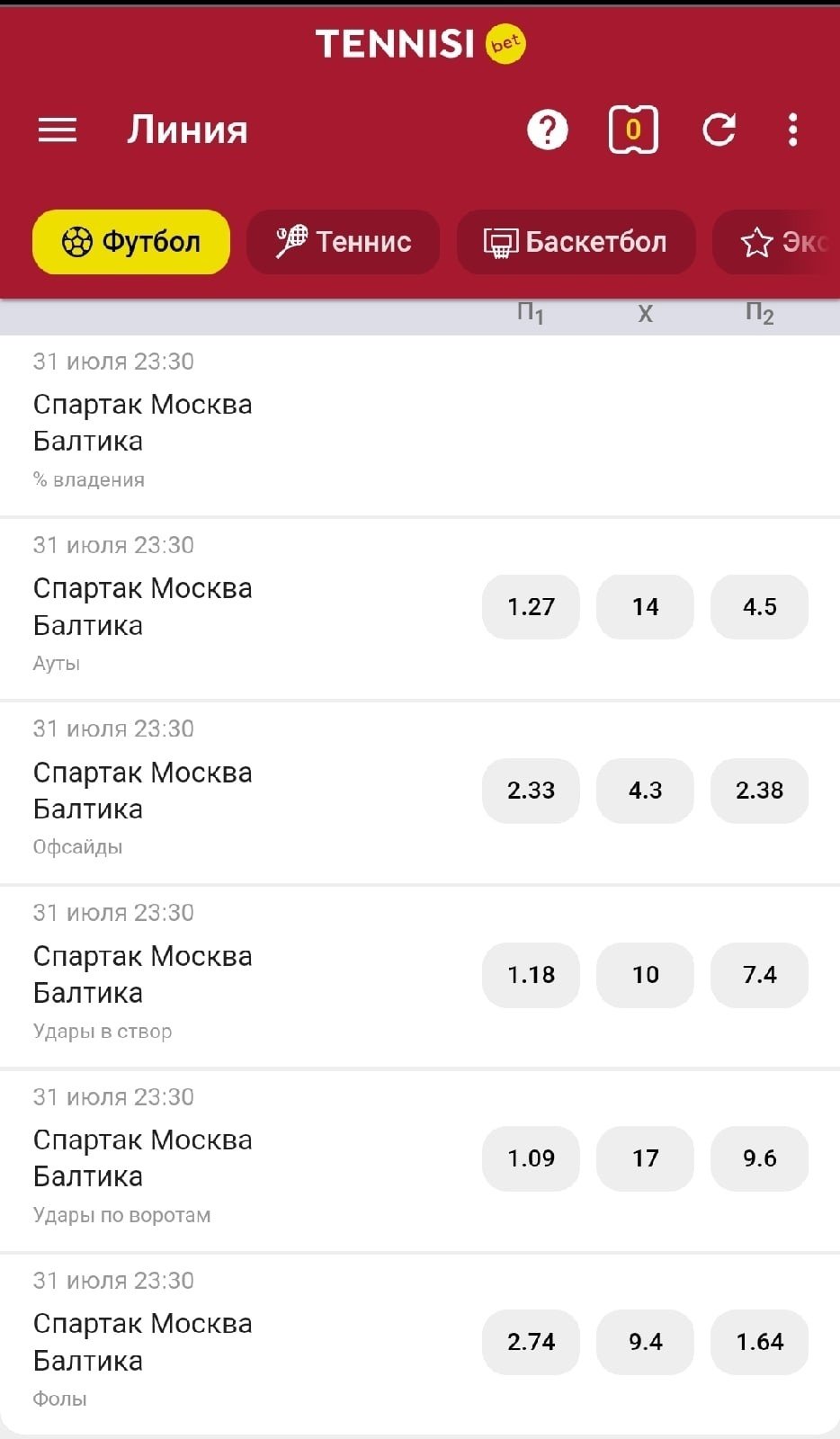This screenshot has width=840, height=1439.
Task: Select П2 odds 4.5 for Ауты
Action: coord(759,607)
